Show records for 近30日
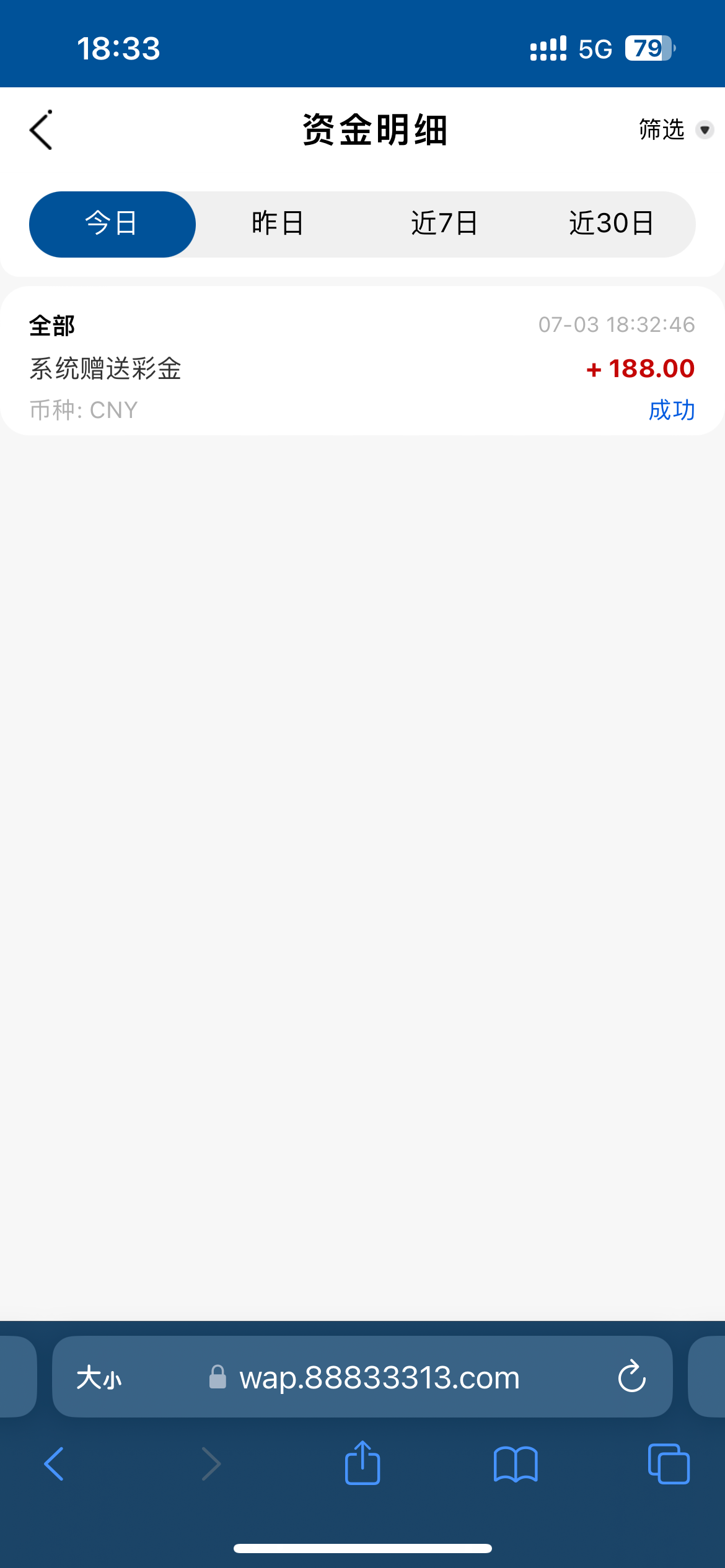The image size is (725, 1568). tap(611, 224)
